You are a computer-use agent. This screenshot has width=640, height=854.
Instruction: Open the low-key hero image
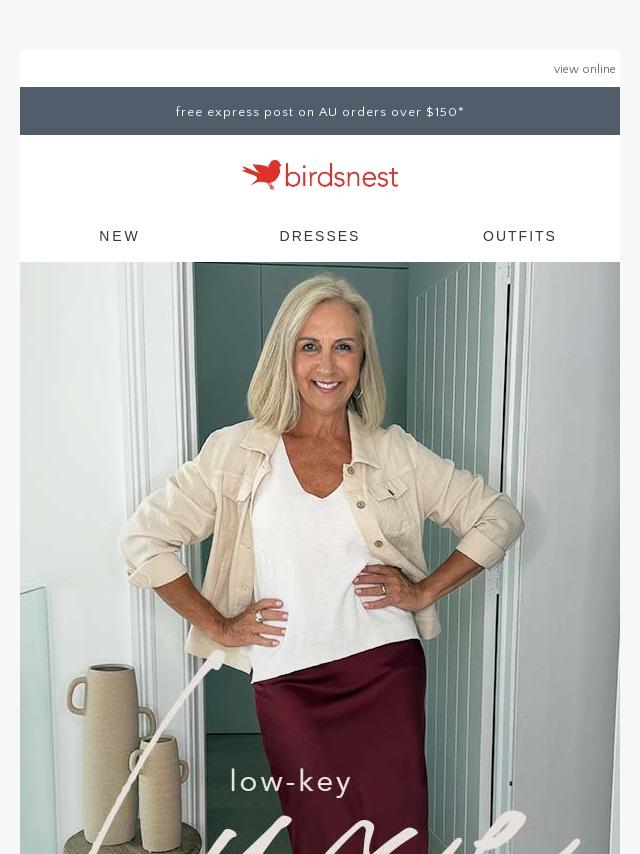tap(320, 560)
